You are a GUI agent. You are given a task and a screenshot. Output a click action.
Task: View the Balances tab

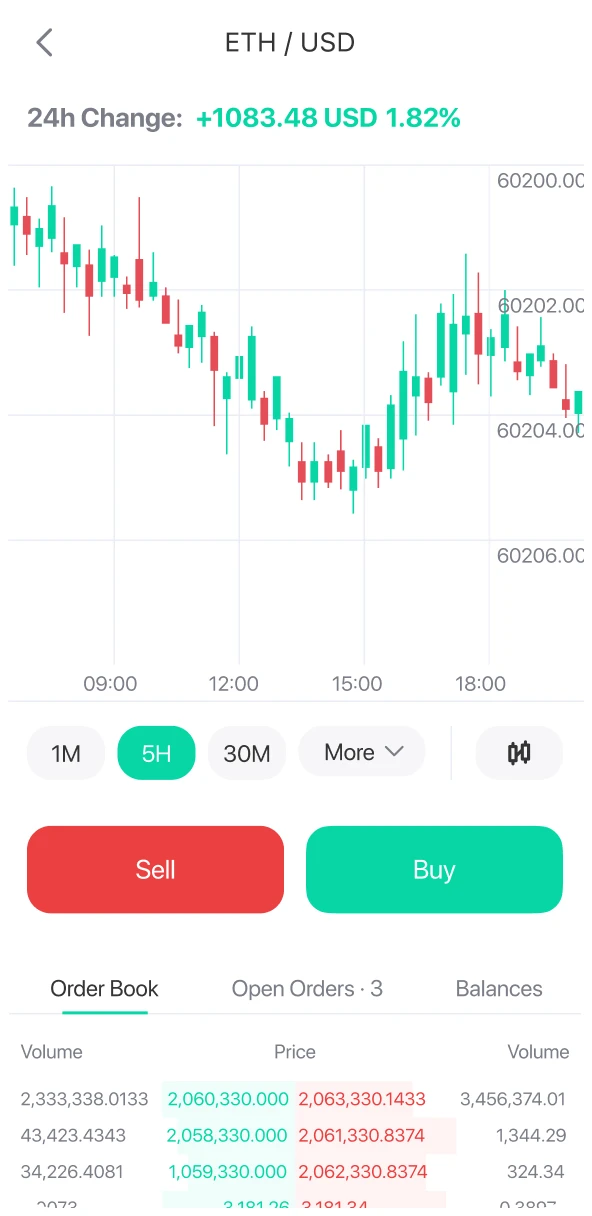coord(499,989)
